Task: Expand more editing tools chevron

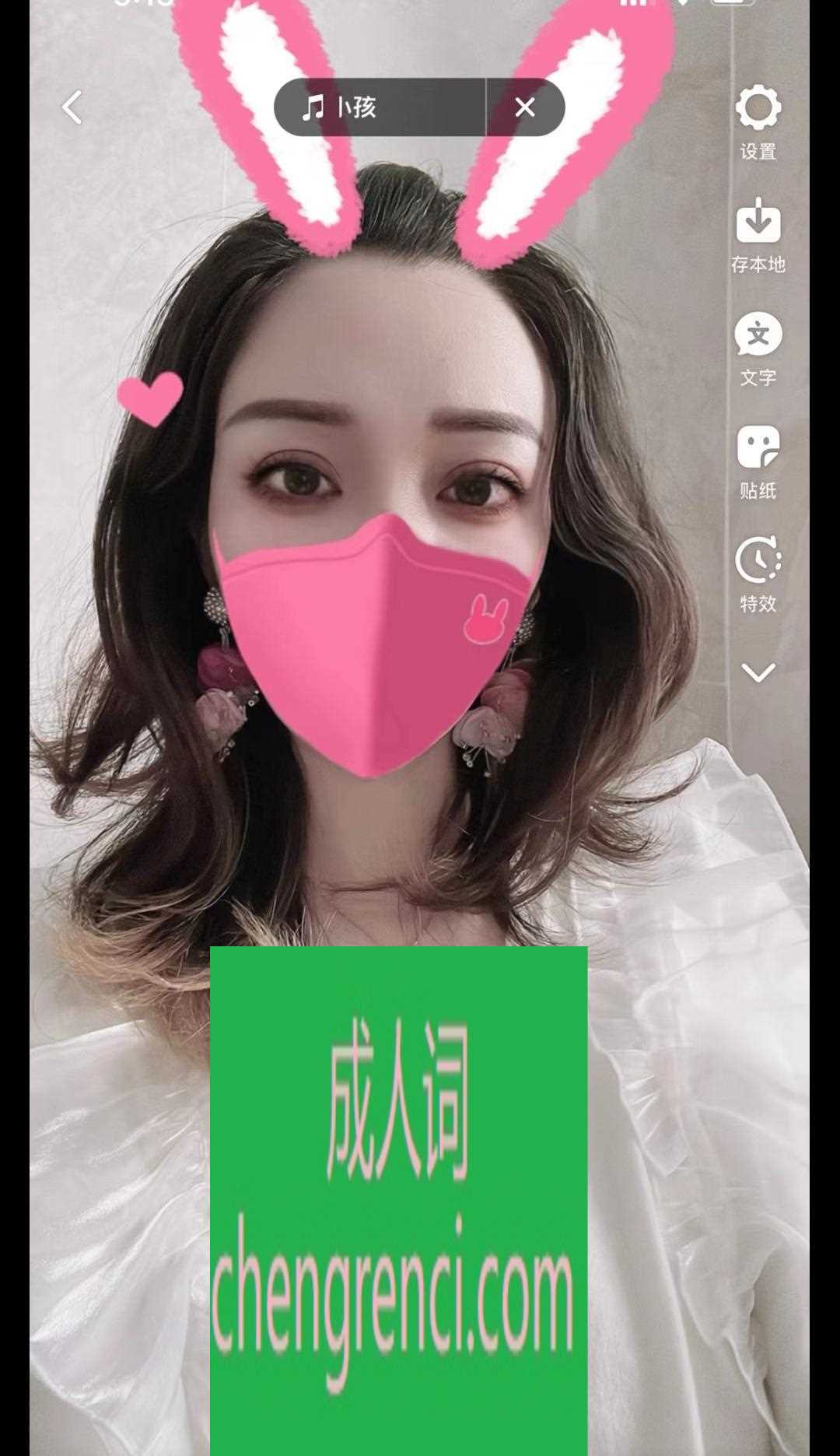Action: [x=758, y=672]
